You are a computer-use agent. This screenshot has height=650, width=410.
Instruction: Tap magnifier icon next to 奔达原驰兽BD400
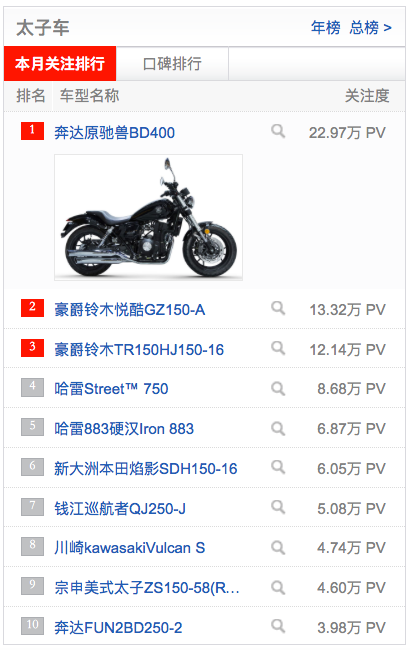pos(278,131)
